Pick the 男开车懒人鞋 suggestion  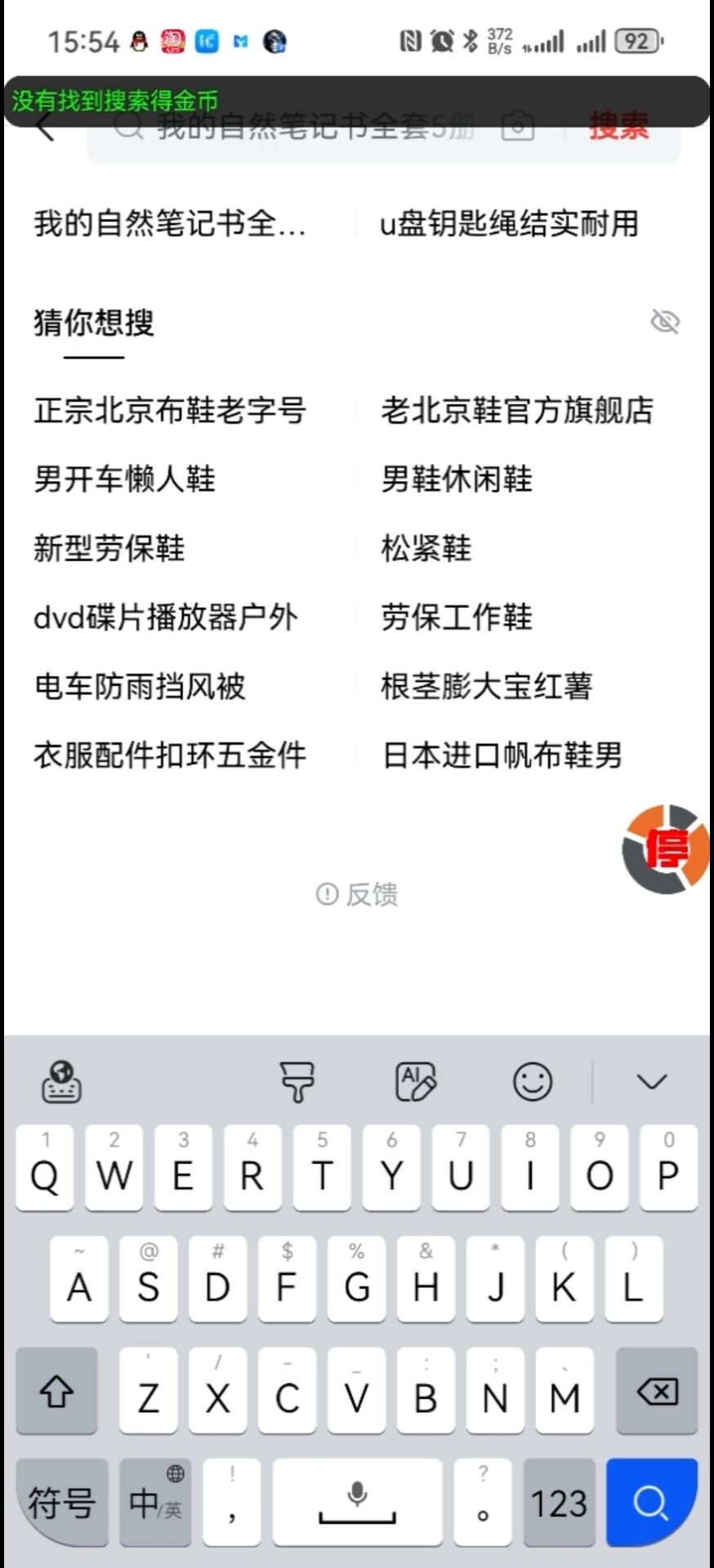[125, 479]
